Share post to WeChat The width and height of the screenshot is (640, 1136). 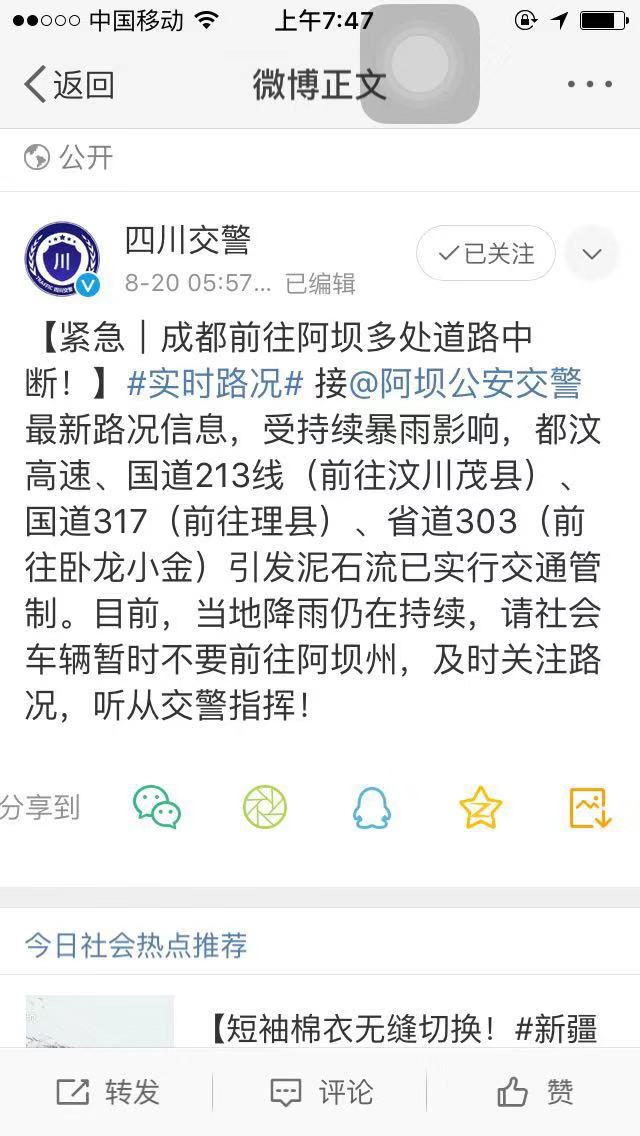pyautogui.click(x=157, y=807)
